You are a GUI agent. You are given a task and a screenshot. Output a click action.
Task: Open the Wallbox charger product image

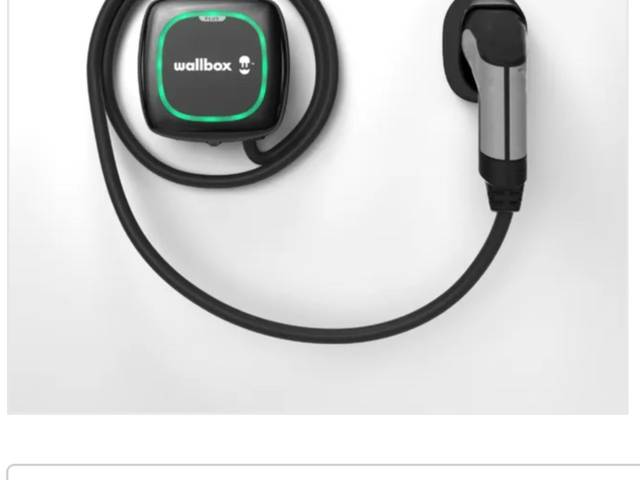[318, 200]
